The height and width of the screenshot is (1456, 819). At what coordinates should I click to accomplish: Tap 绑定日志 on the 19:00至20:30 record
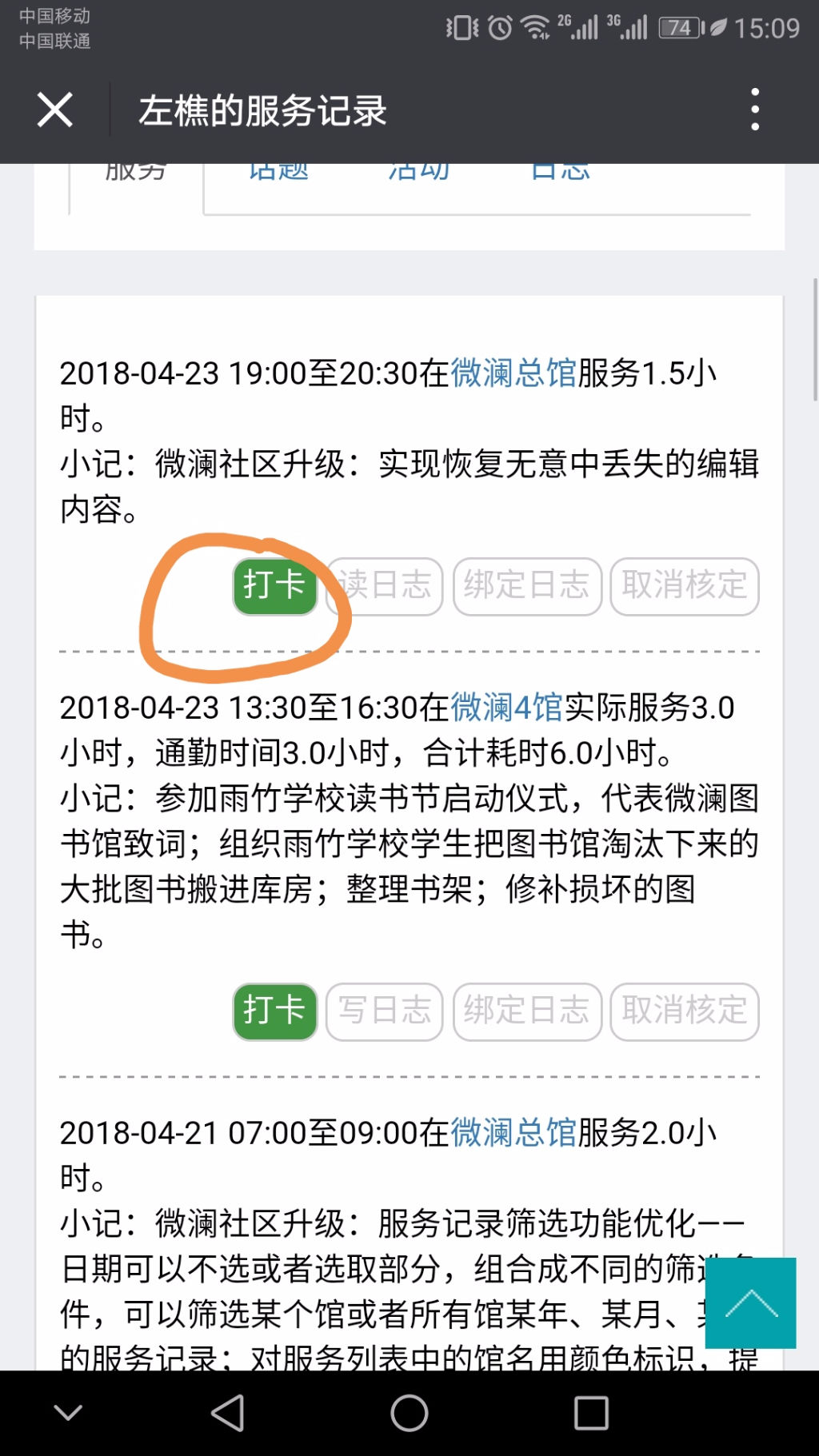click(x=527, y=586)
